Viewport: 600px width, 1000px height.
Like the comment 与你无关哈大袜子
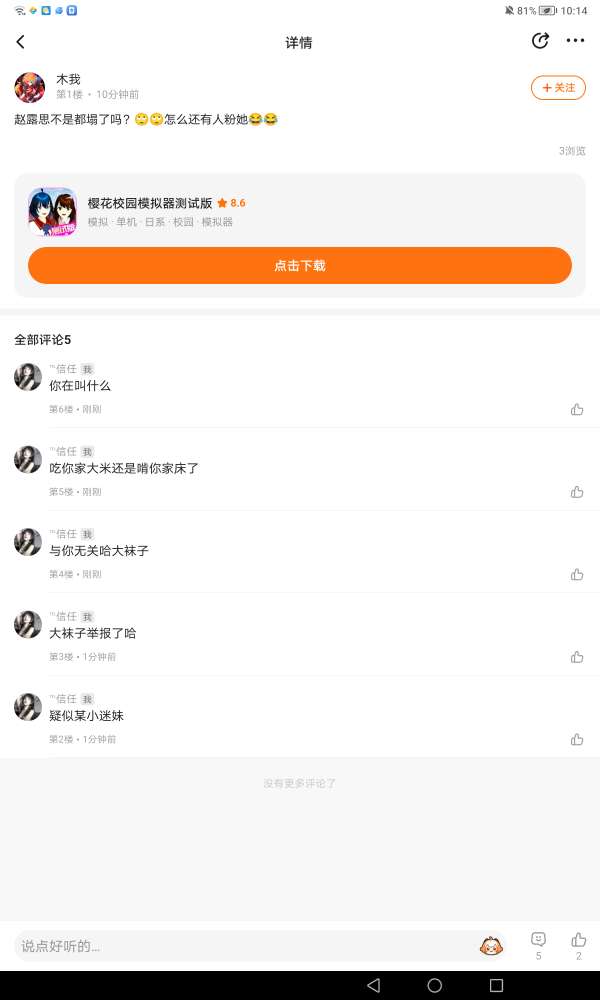click(577, 574)
